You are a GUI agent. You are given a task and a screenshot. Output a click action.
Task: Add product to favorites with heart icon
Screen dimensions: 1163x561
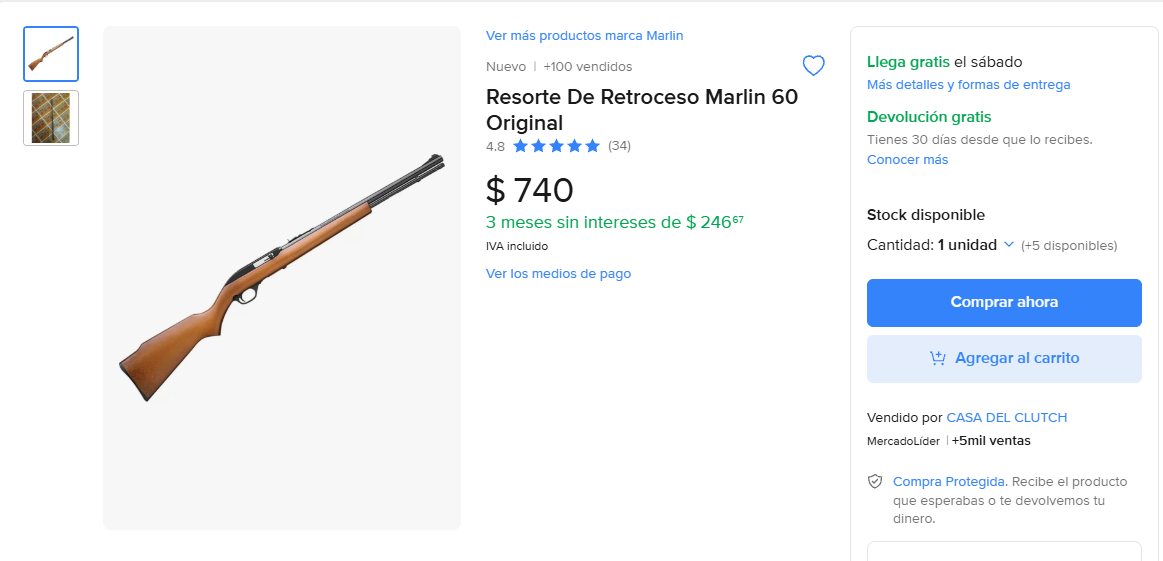[814, 66]
